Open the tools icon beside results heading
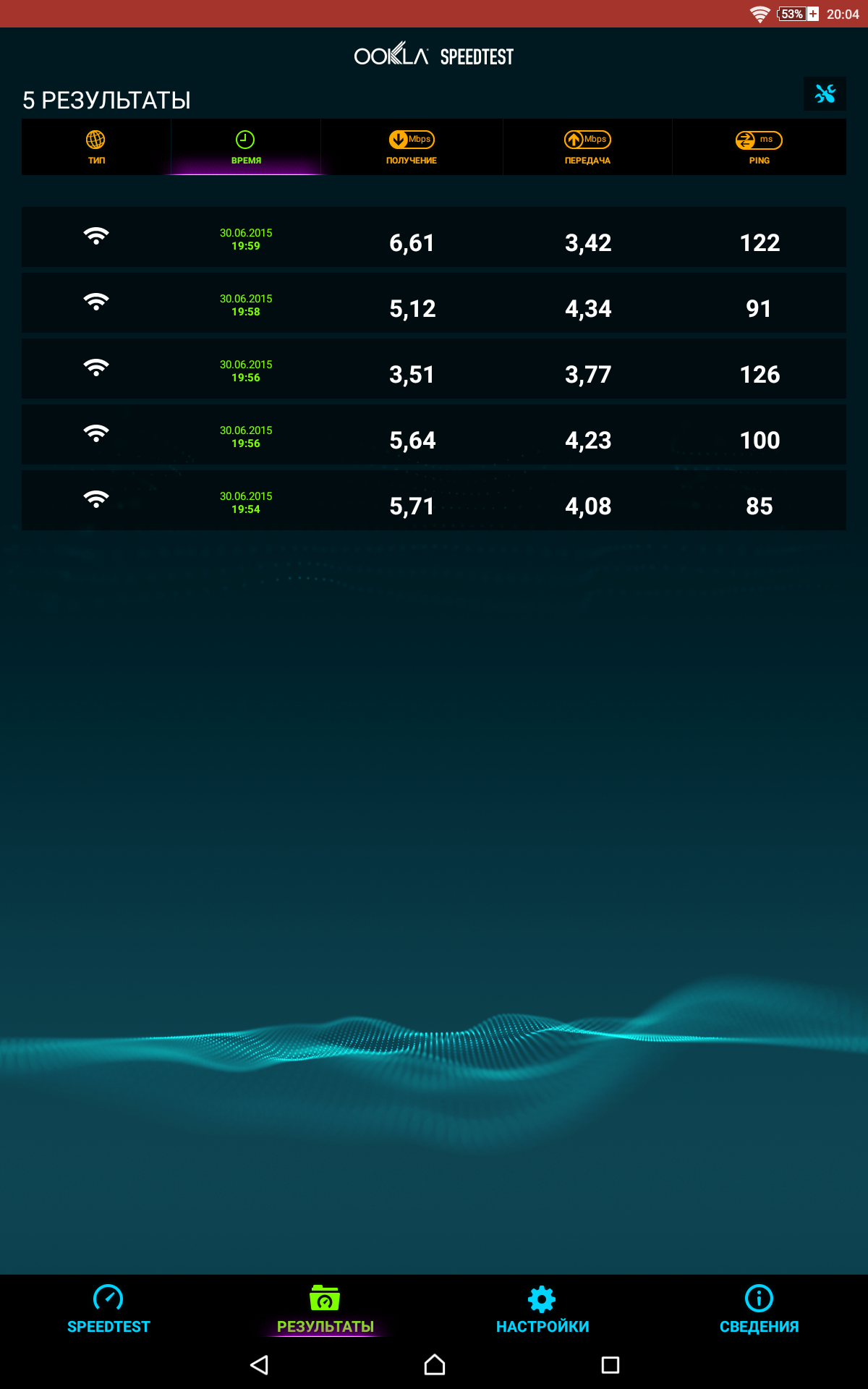 [825, 93]
